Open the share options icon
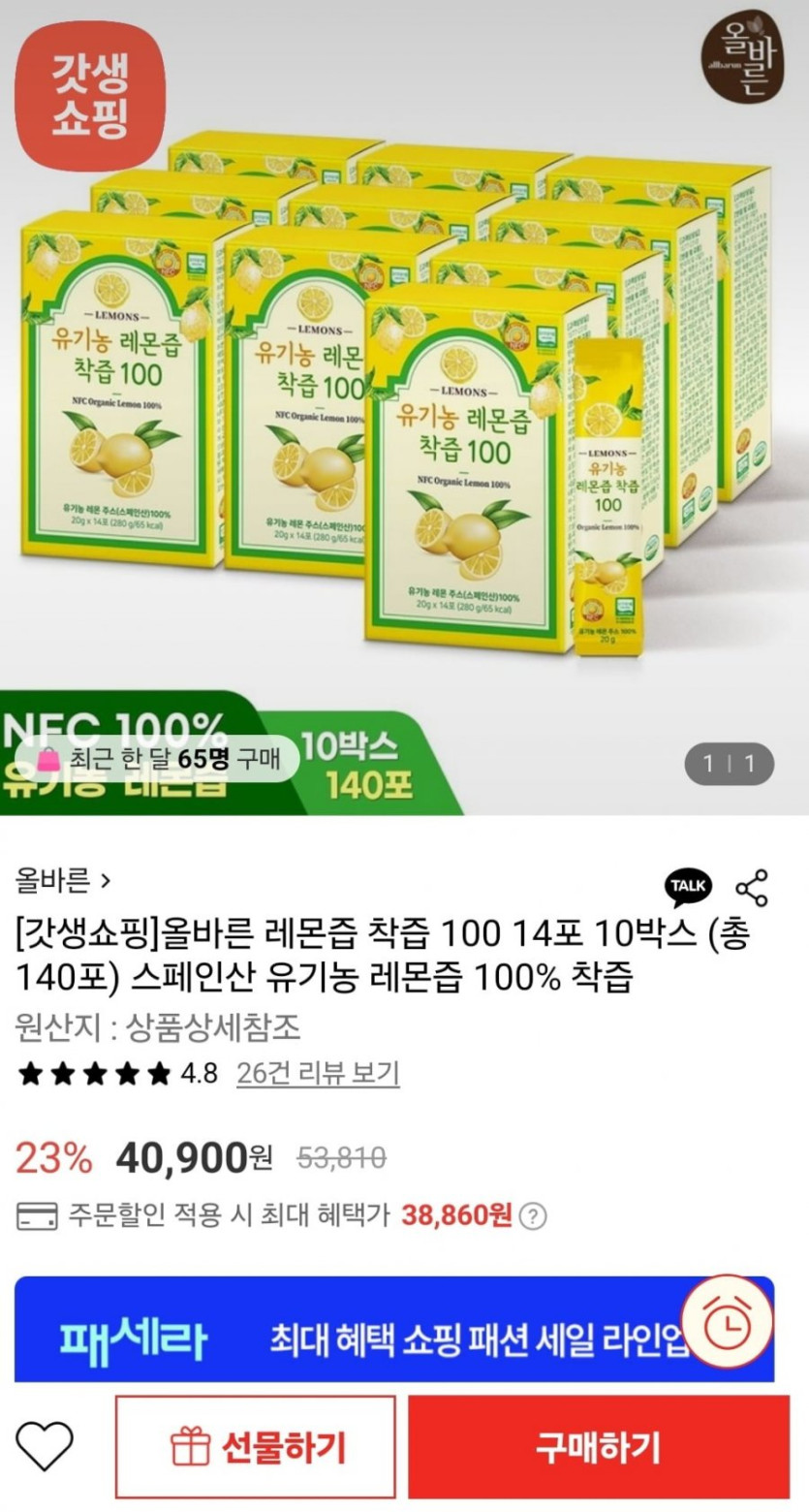The width and height of the screenshot is (809, 1512). [x=752, y=888]
